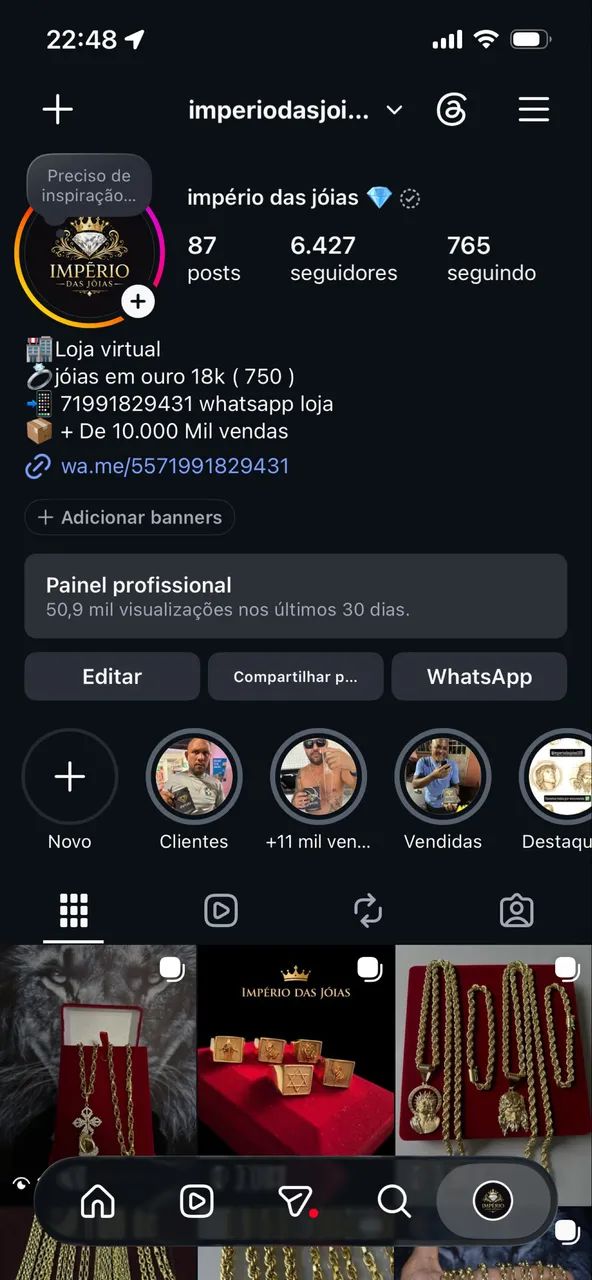The height and width of the screenshot is (1280, 592).
Task: Open the Threads icon
Action: 452,109
